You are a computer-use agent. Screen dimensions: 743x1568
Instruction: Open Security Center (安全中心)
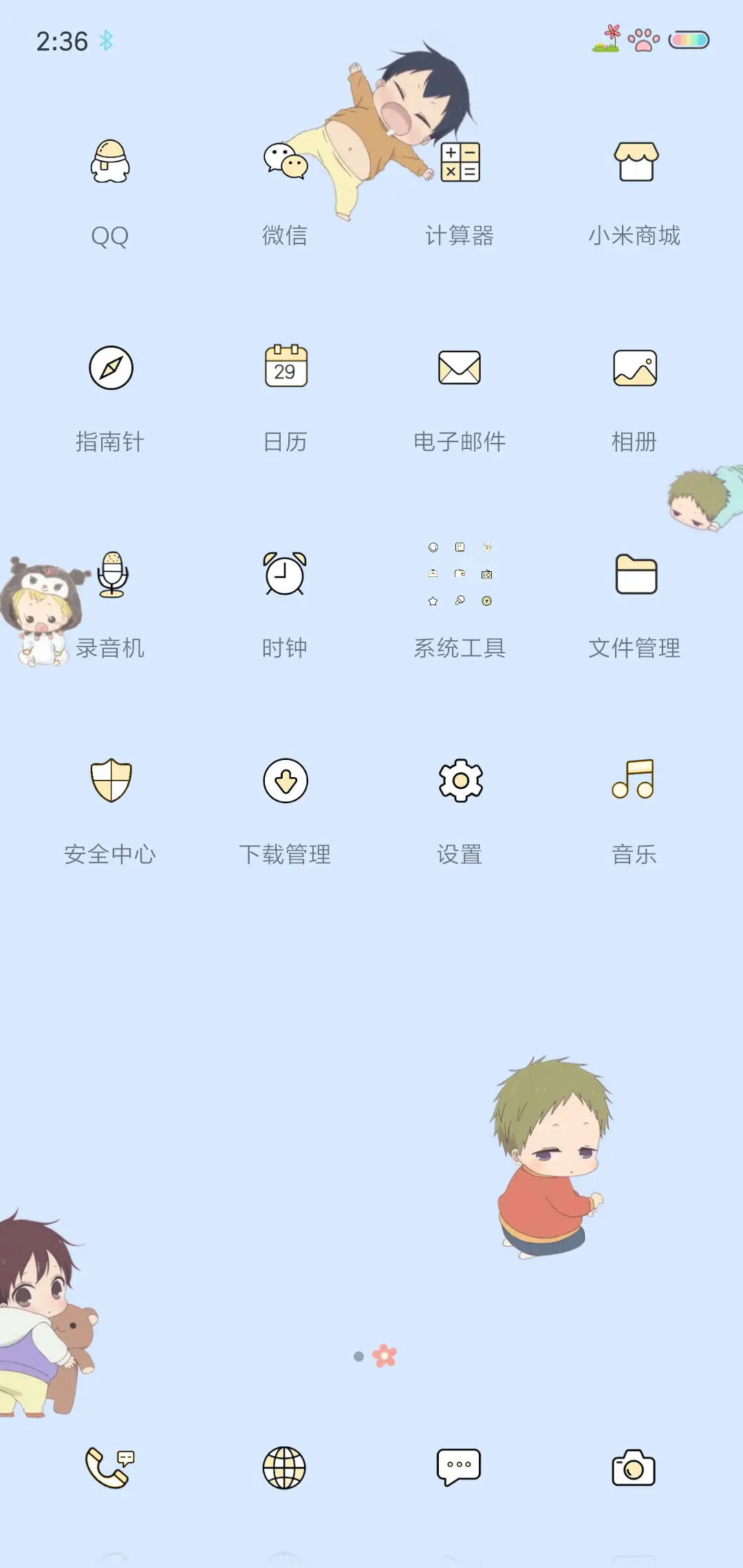[111, 782]
